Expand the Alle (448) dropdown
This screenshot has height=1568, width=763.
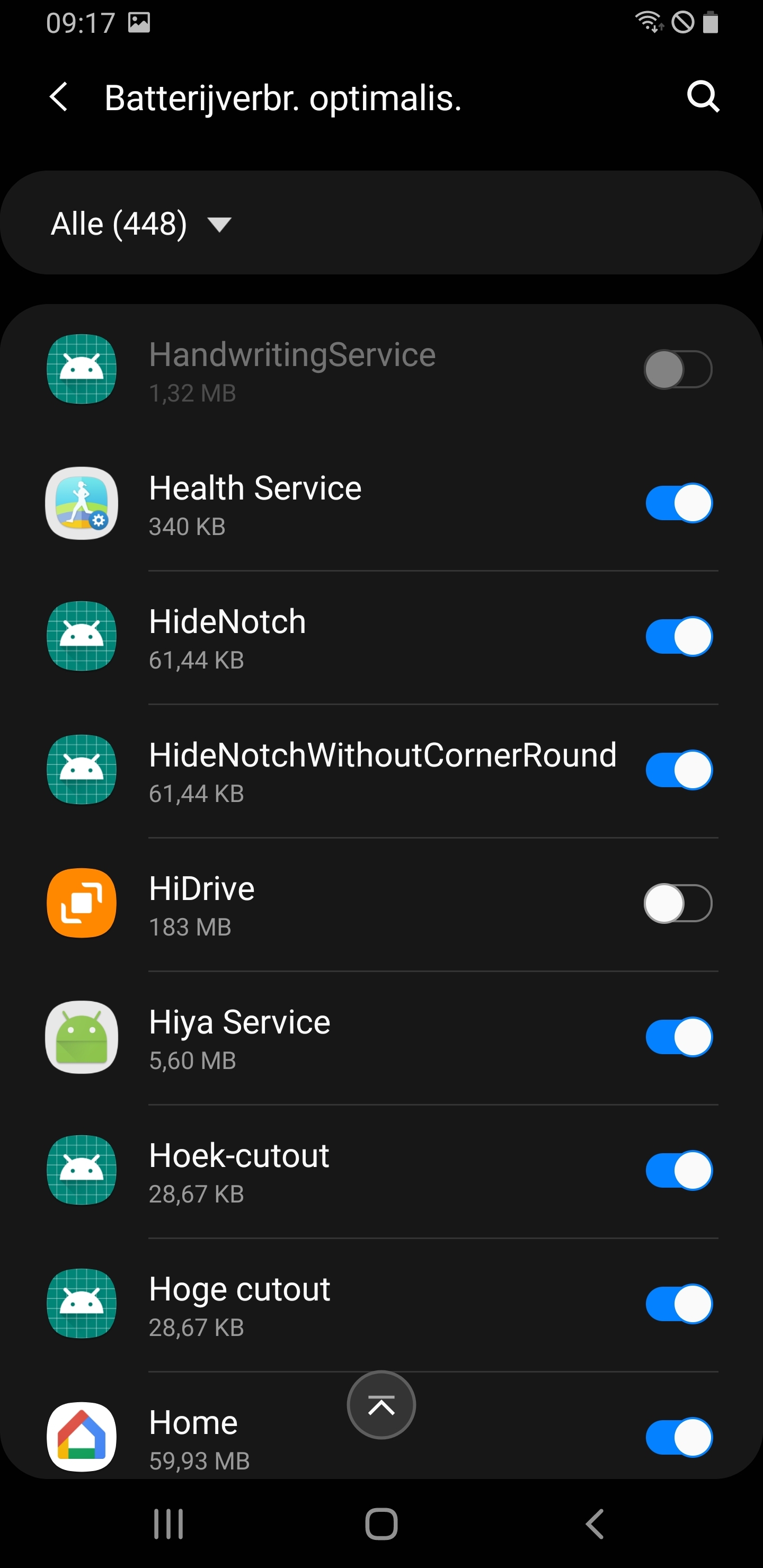coord(141,224)
